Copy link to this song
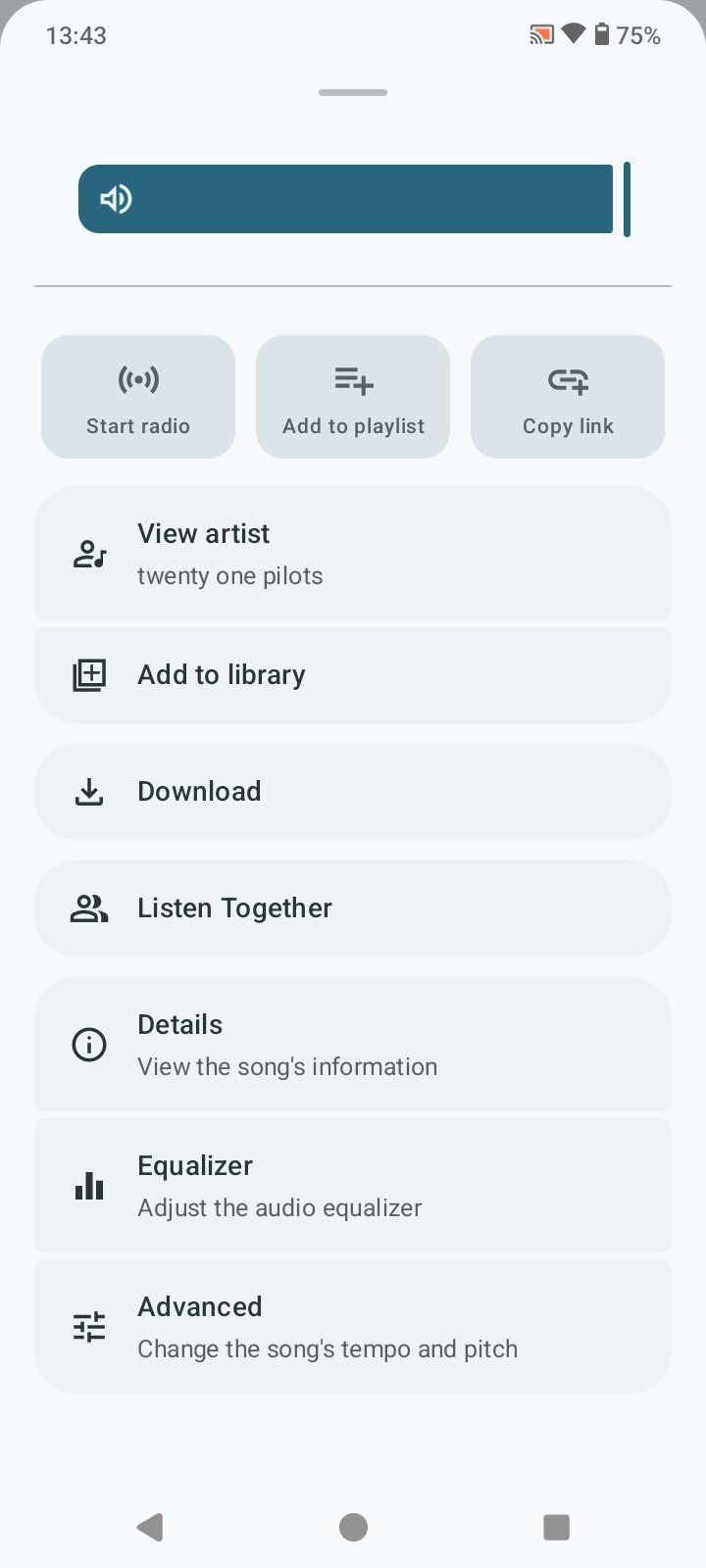The image size is (706, 1568). (x=568, y=397)
